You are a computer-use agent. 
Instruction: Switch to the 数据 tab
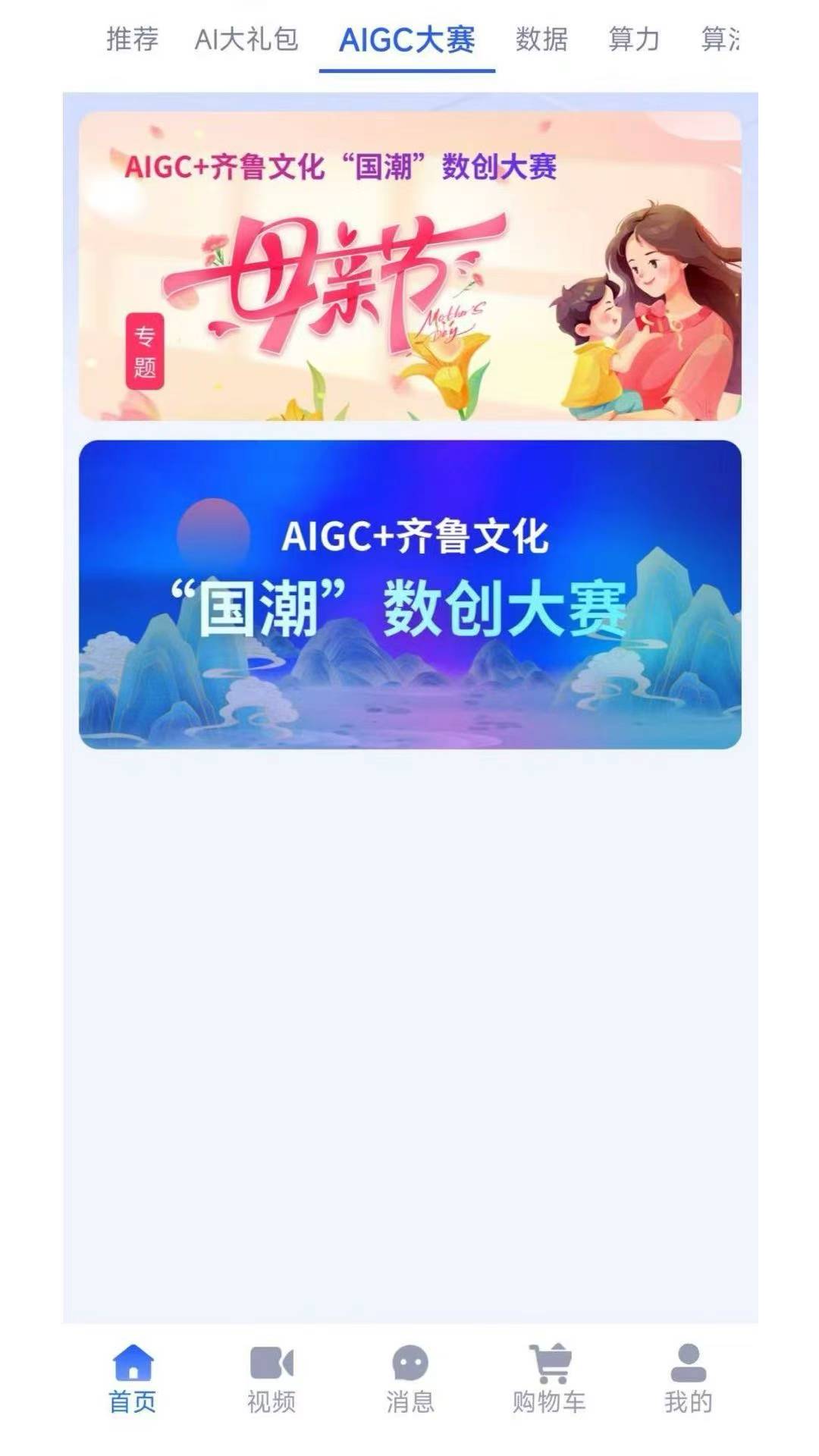[x=541, y=39]
